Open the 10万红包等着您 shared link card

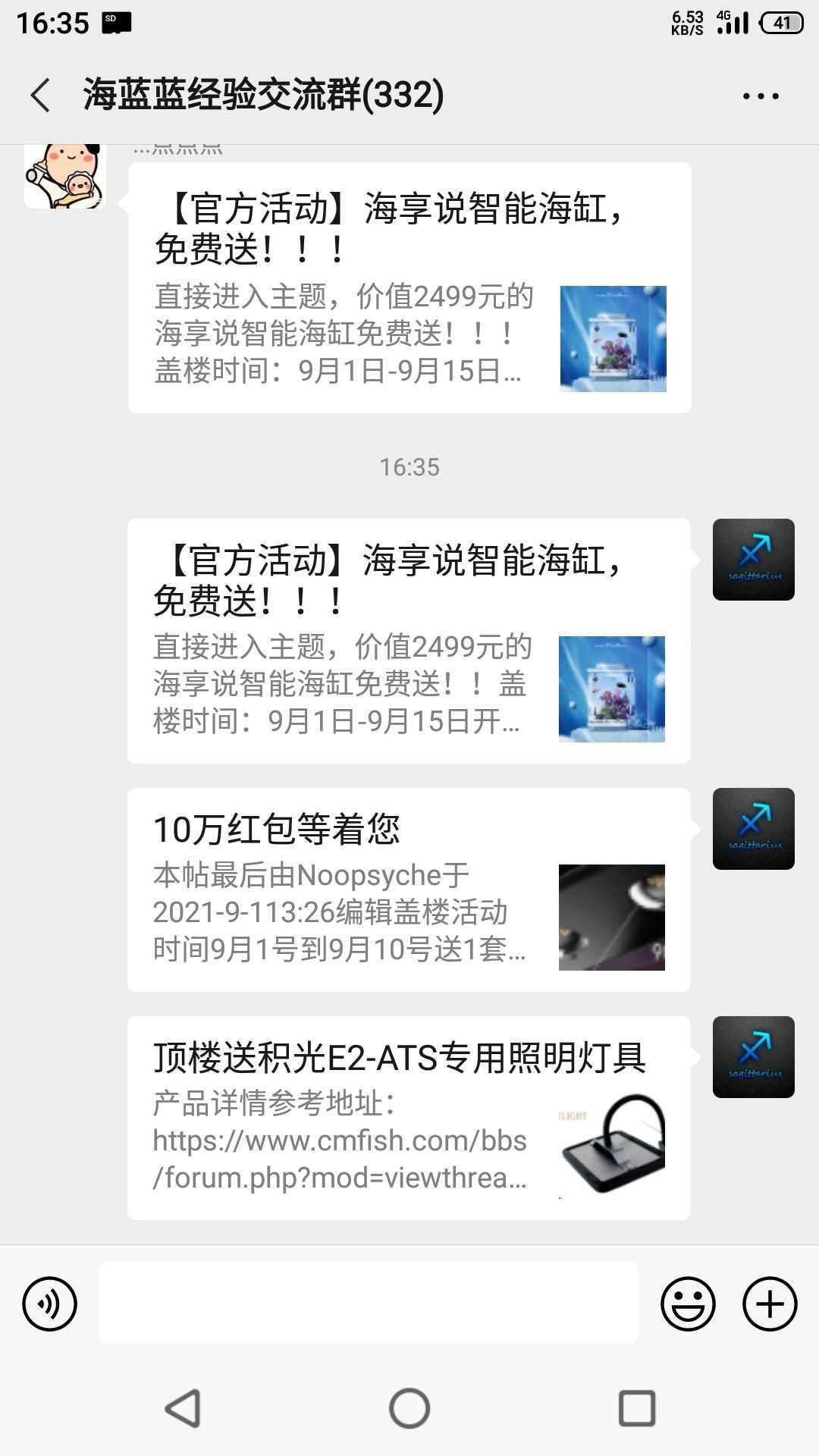[409, 890]
